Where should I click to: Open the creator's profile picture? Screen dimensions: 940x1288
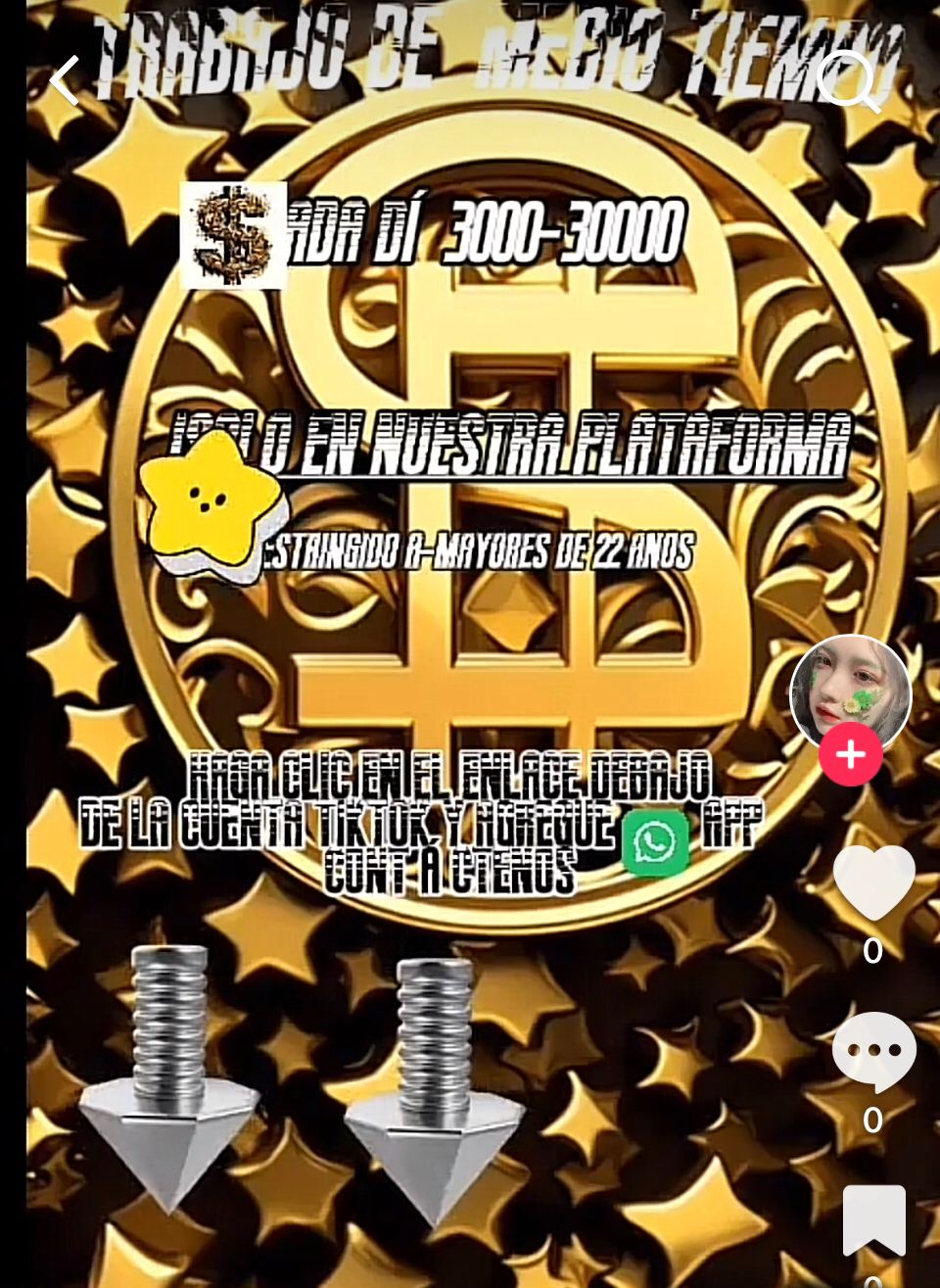tap(850, 692)
